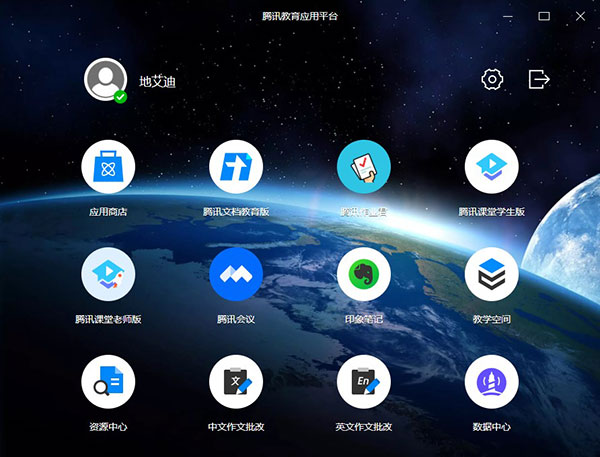Open the 应用商店 app store
Image resolution: width=600 pixels, height=457 pixels.
coord(108,166)
